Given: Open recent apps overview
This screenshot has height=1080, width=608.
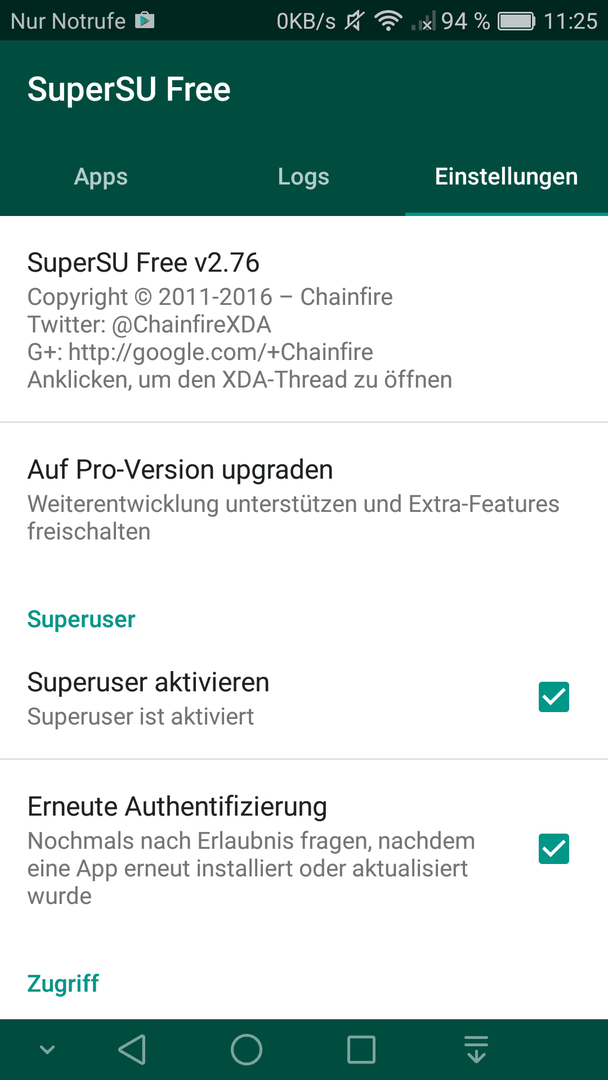Looking at the screenshot, I should tap(361, 1050).
